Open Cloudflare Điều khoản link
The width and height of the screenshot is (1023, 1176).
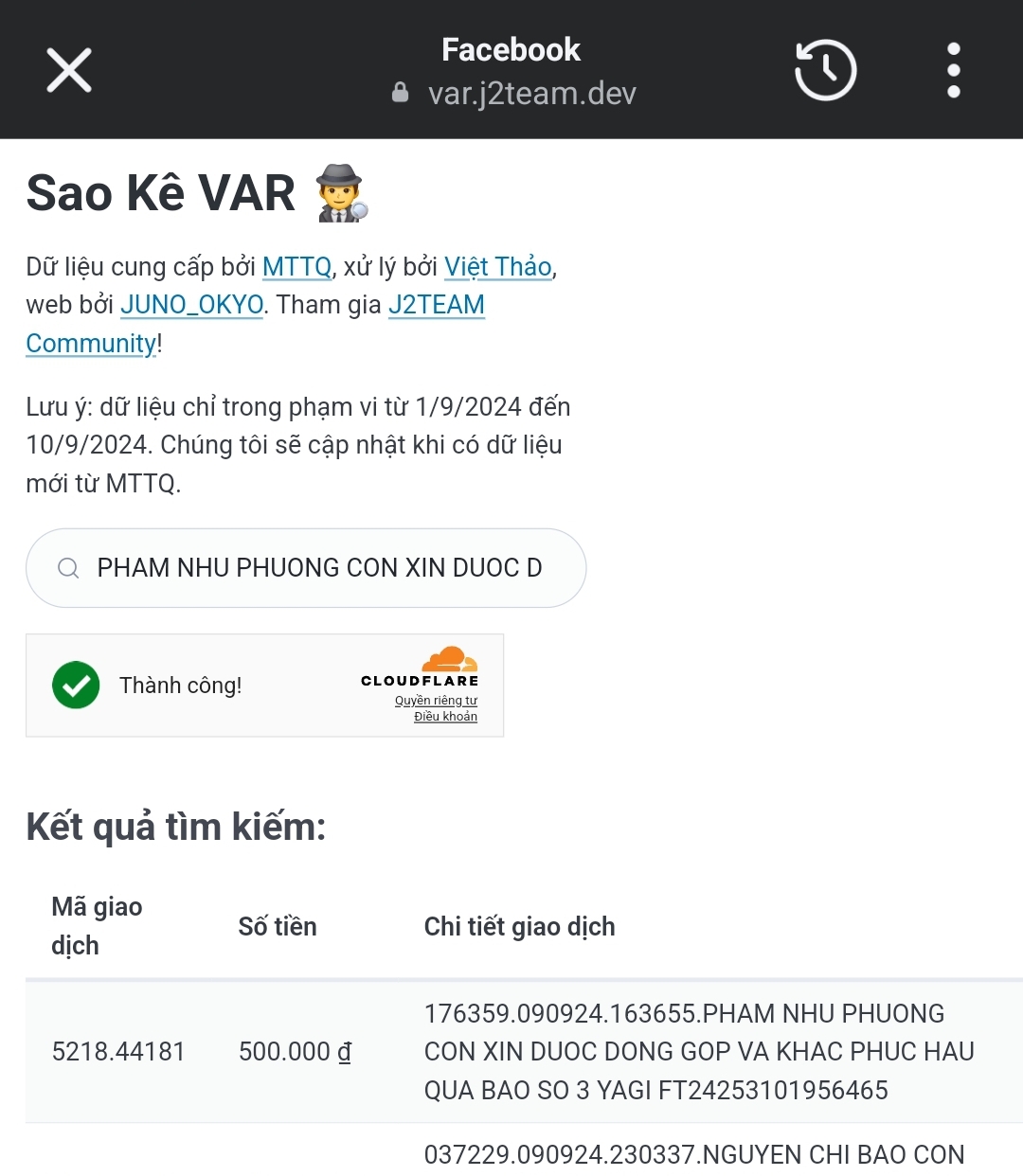tap(445, 717)
